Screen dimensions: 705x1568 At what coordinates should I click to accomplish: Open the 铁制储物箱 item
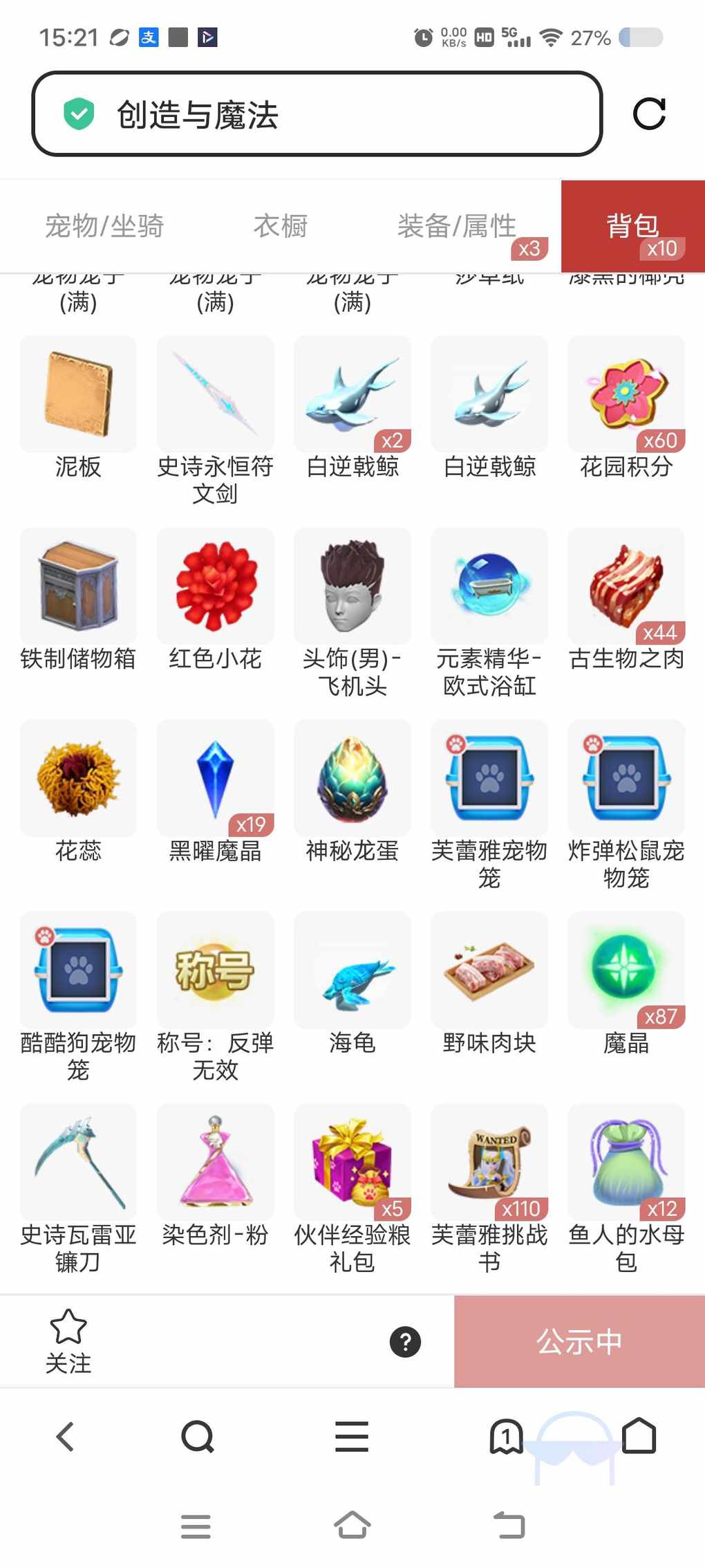[78, 587]
